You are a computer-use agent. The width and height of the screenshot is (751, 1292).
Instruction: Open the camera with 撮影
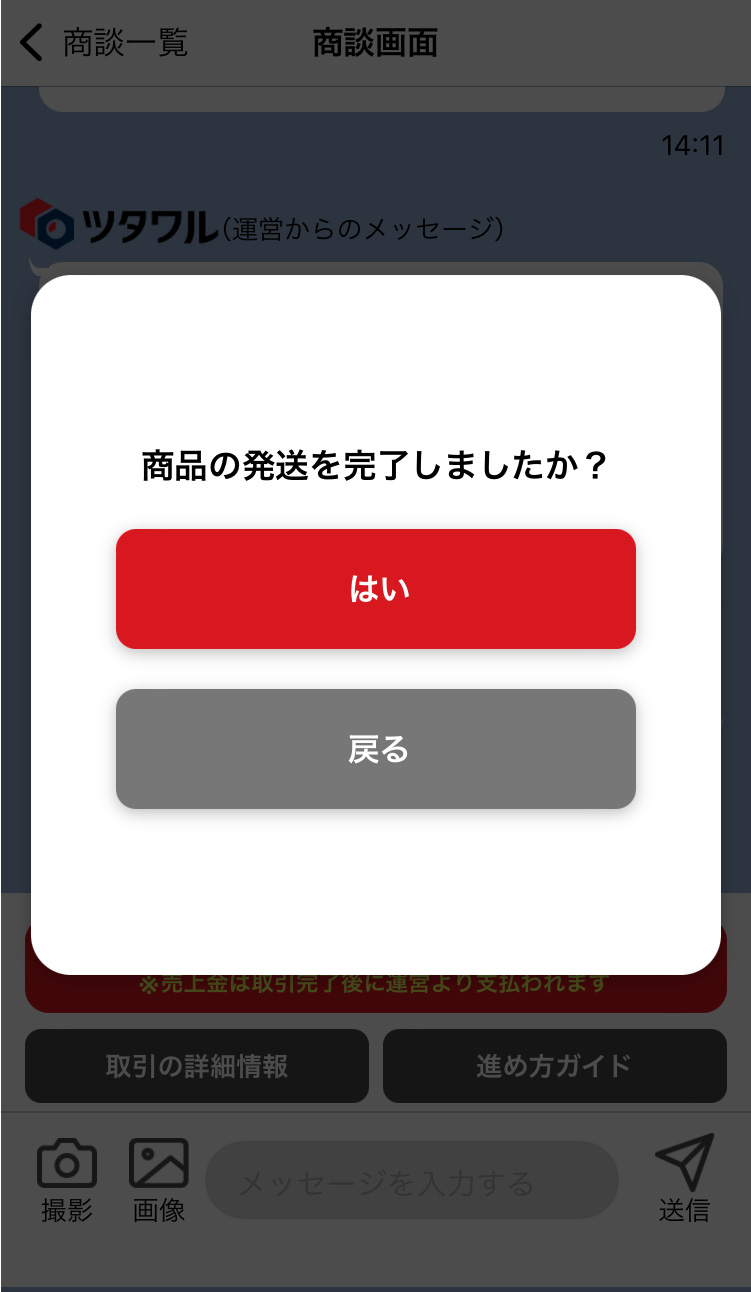(x=67, y=1180)
